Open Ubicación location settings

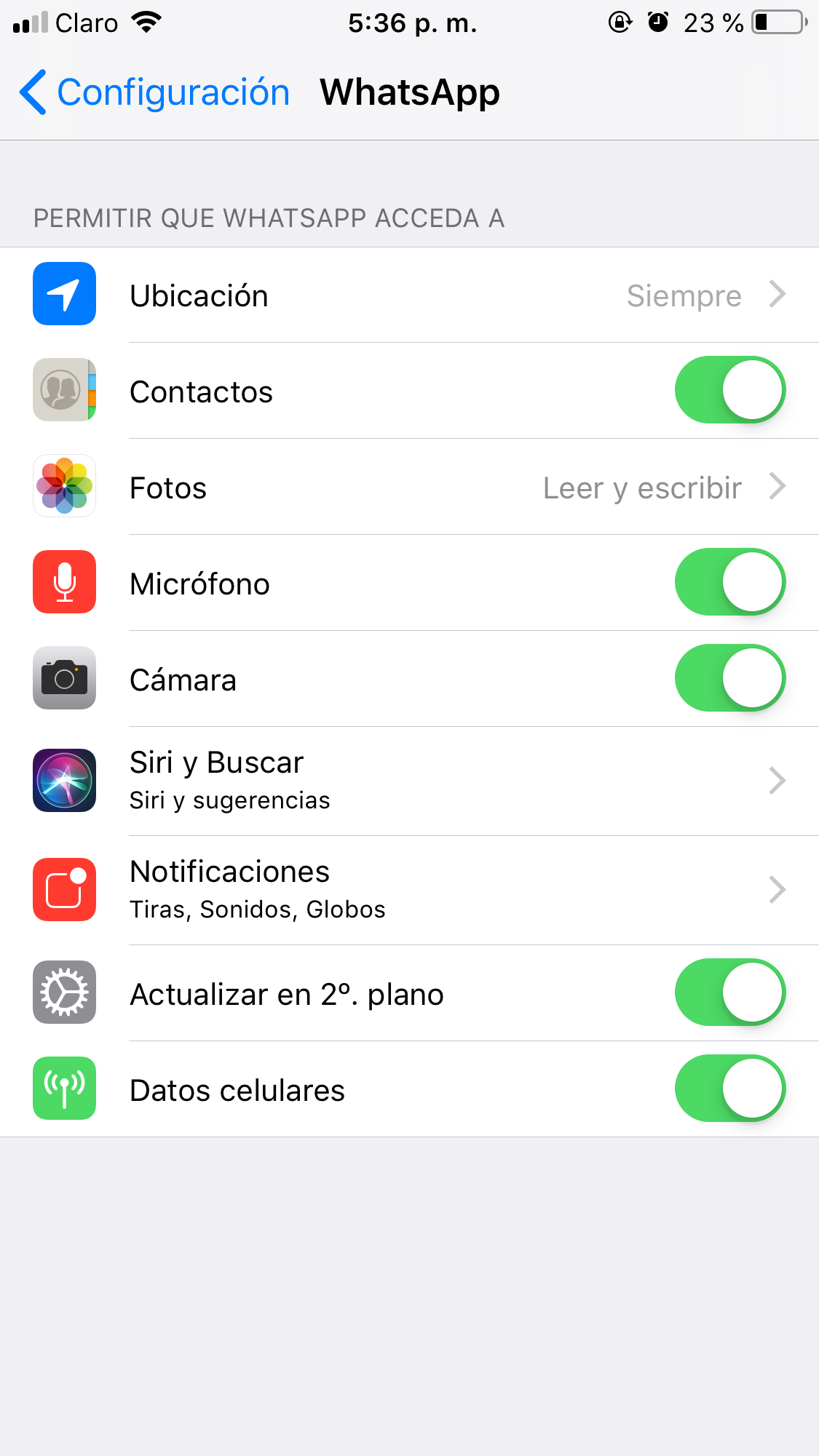coord(409,295)
